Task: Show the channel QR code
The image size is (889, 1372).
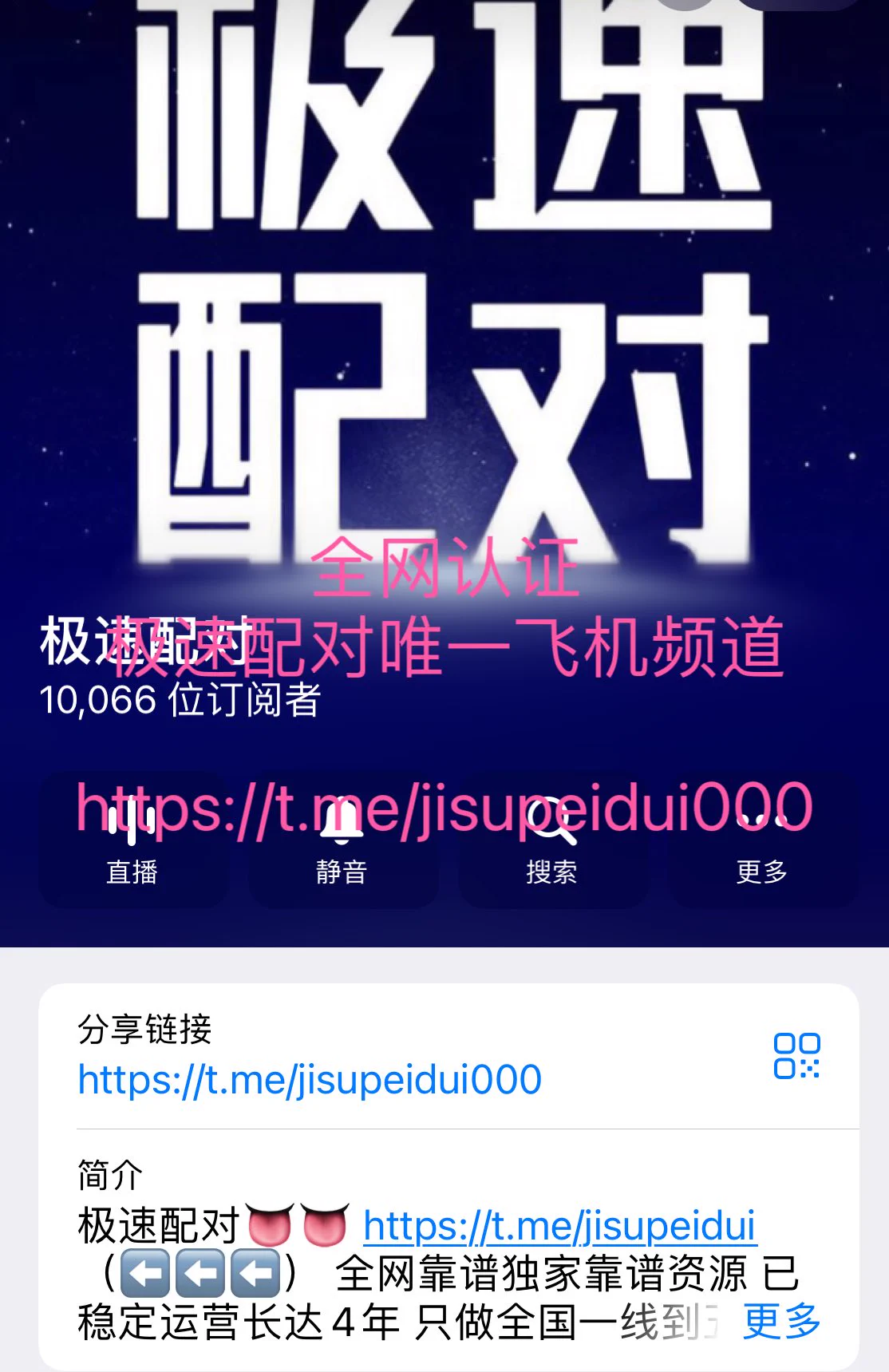Action: coord(796,1056)
